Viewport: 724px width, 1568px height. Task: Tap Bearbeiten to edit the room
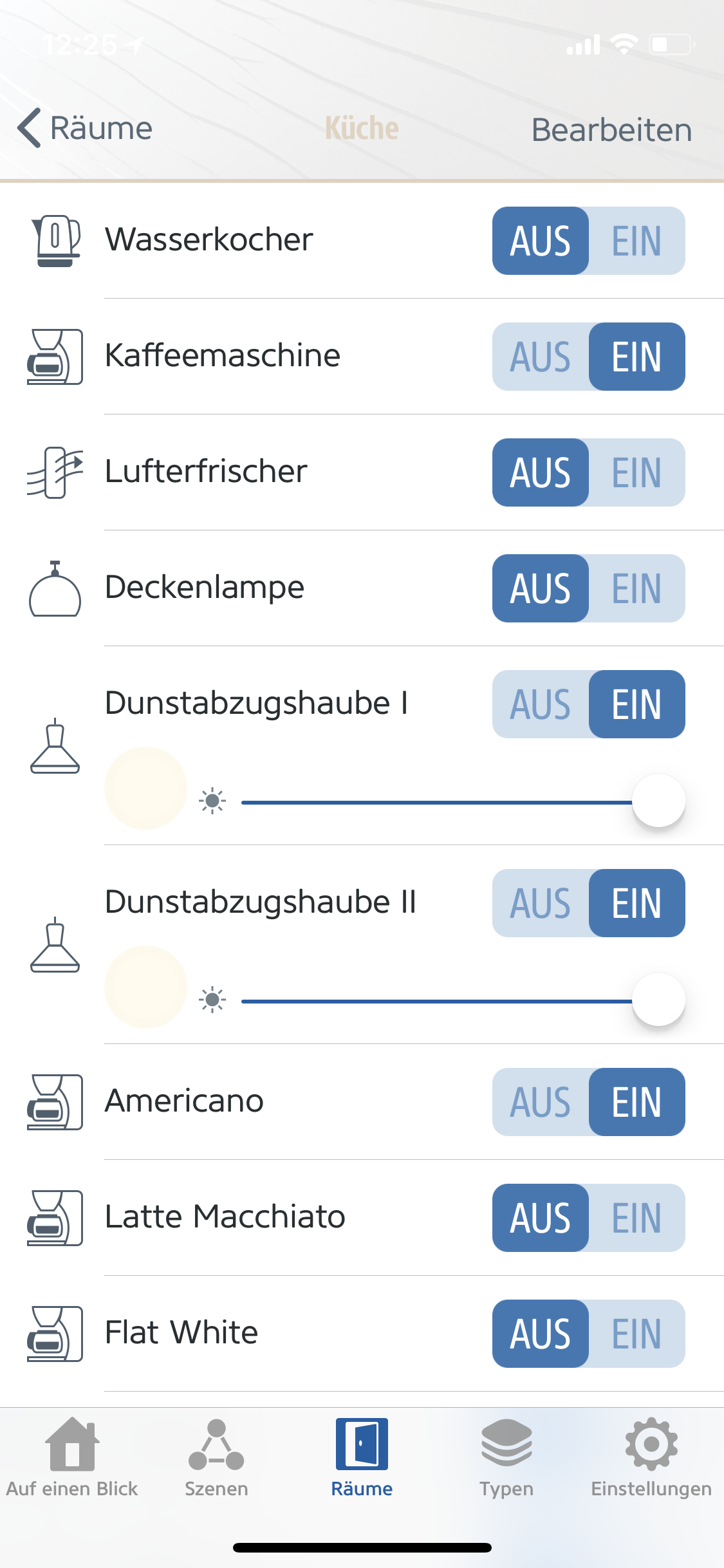coord(611,130)
